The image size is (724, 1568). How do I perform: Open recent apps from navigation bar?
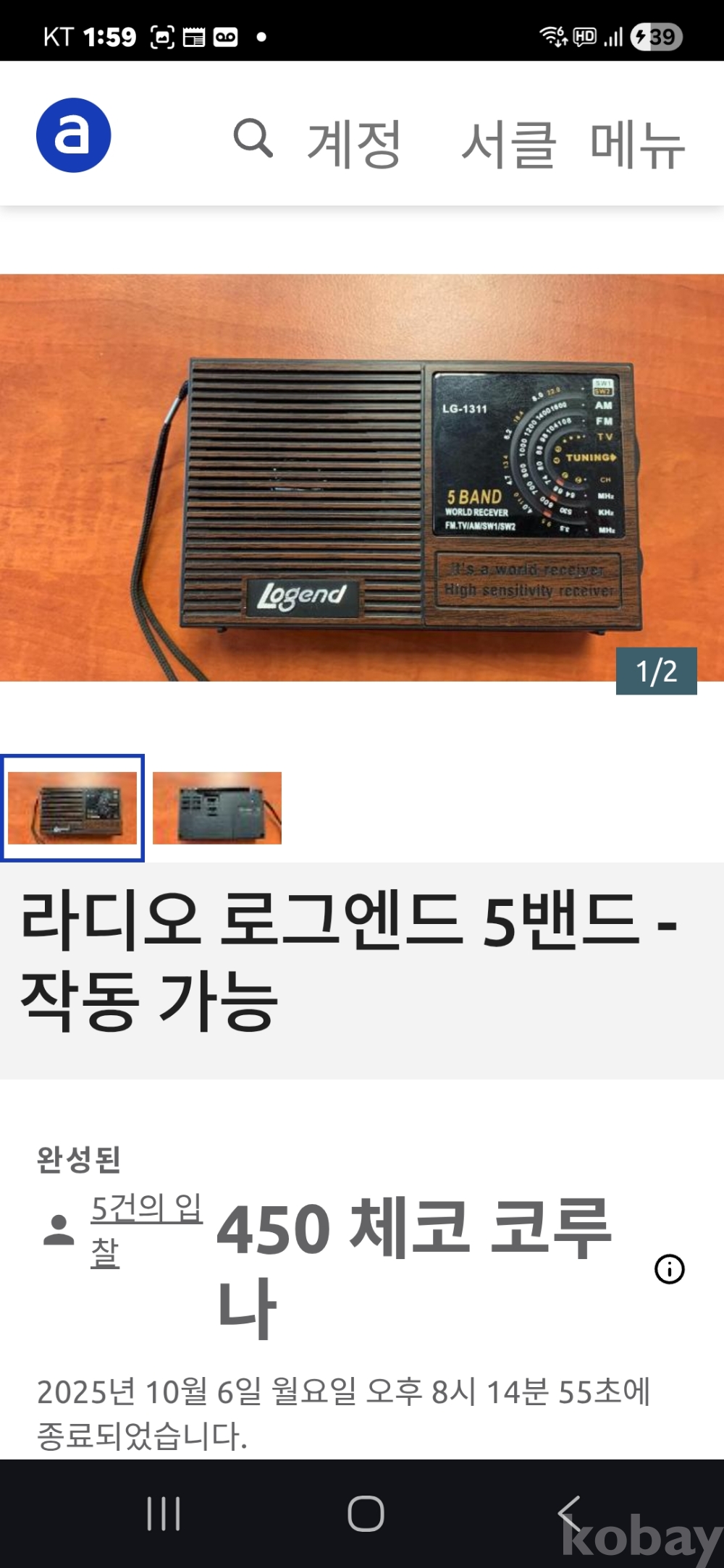pyautogui.click(x=164, y=1513)
